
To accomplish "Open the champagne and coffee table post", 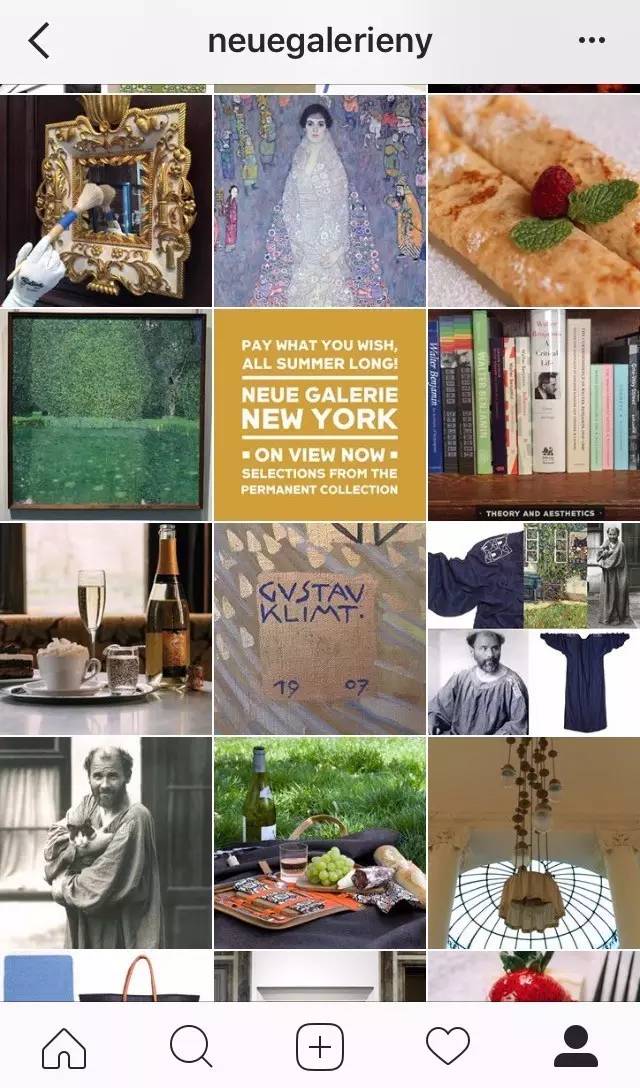I will pyautogui.click(x=106, y=628).
